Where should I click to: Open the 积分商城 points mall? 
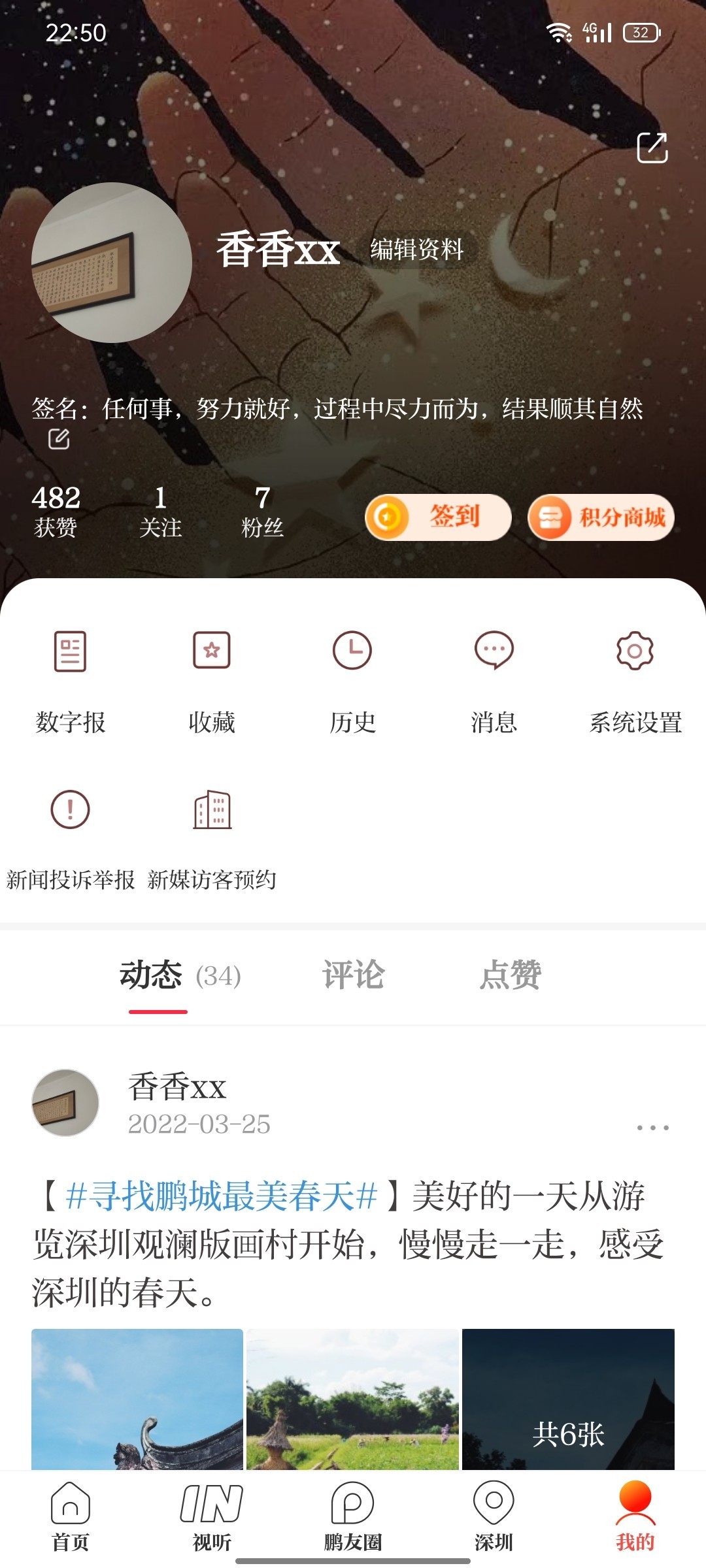(x=601, y=517)
